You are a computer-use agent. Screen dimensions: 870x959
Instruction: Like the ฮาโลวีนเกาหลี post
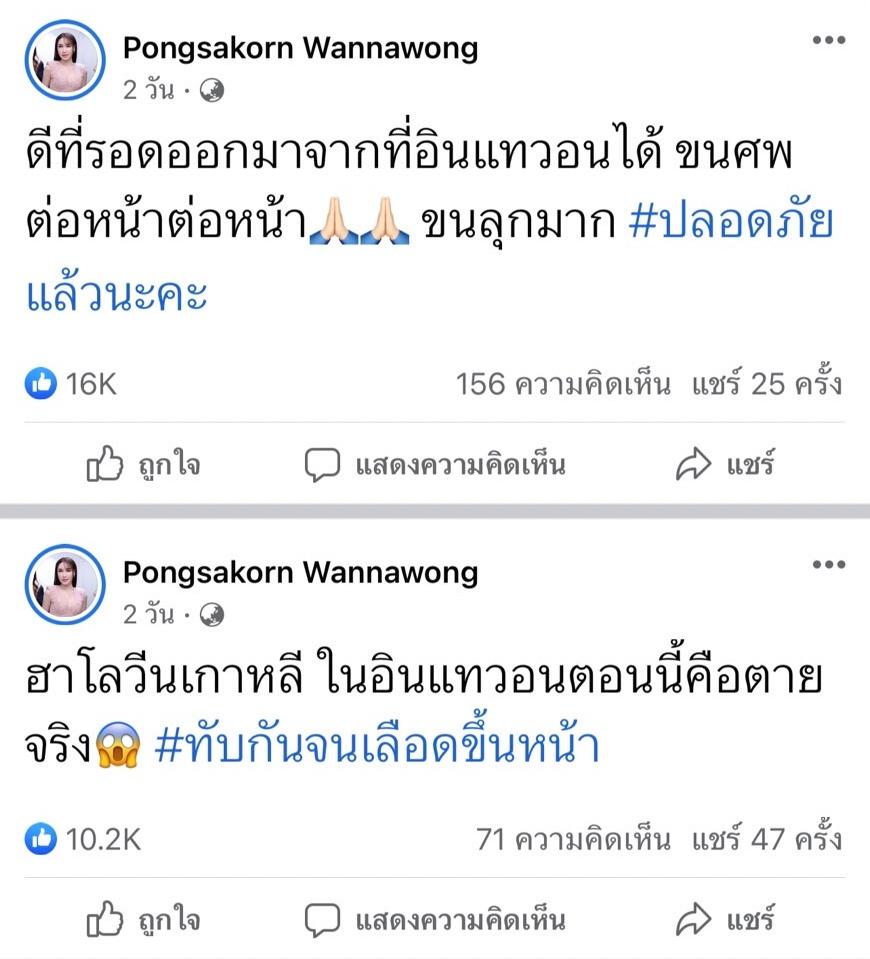143,919
